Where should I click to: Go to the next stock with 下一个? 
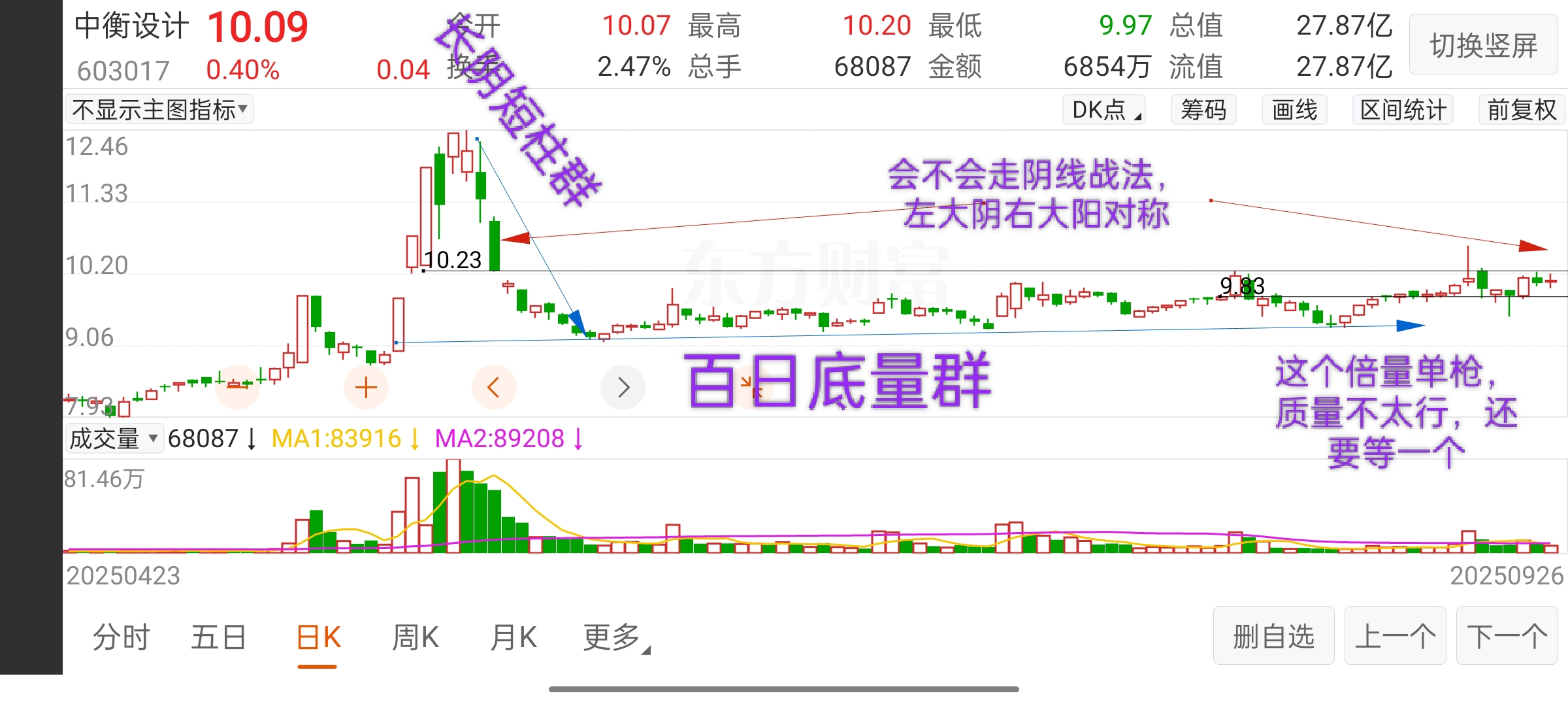[x=1507, y=636]
